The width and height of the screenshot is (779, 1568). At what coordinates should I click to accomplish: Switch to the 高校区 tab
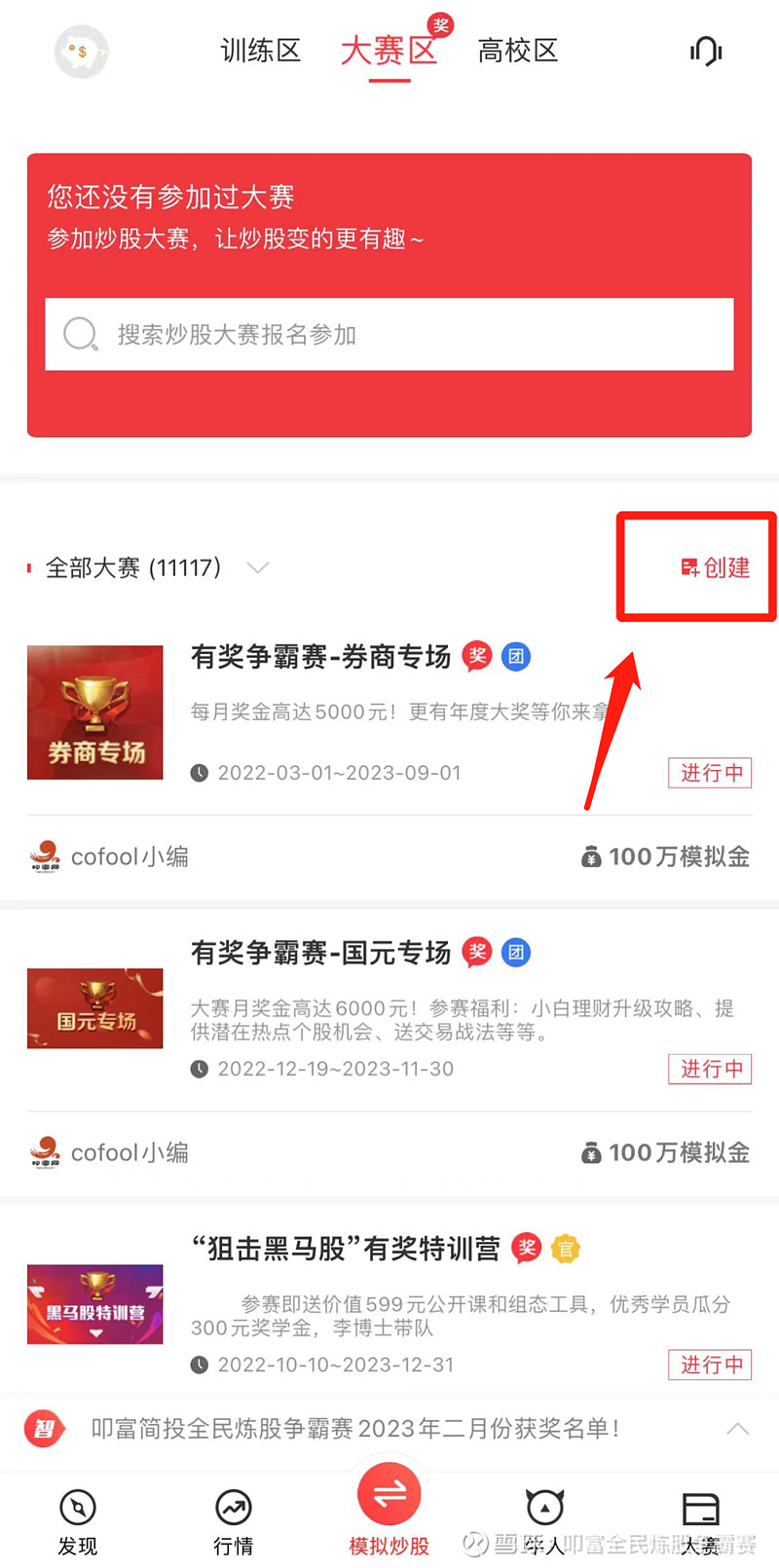pos(517,51)
